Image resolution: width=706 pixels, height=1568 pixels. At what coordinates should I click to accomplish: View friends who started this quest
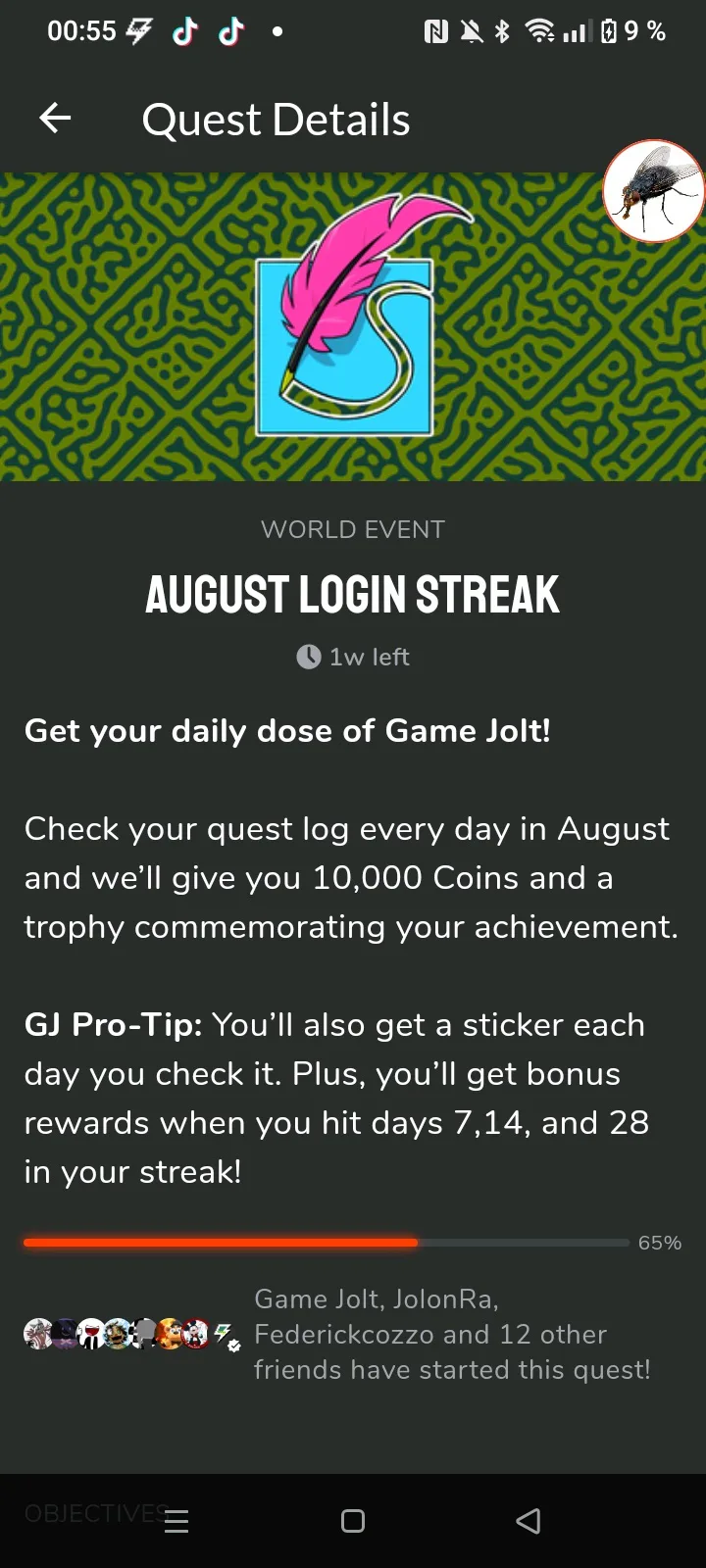coord(337,1334)
